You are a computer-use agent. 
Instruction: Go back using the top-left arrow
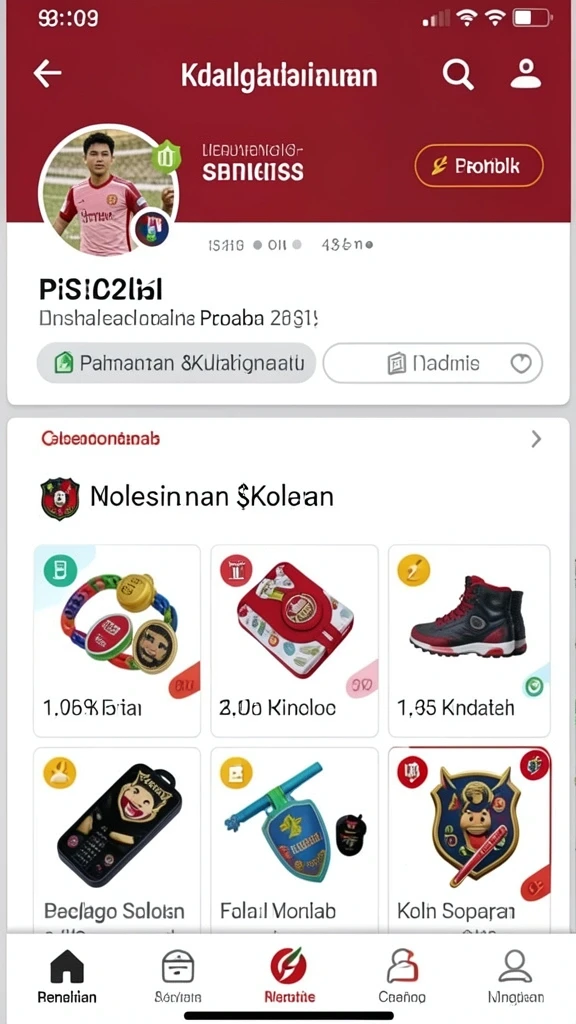47,74
